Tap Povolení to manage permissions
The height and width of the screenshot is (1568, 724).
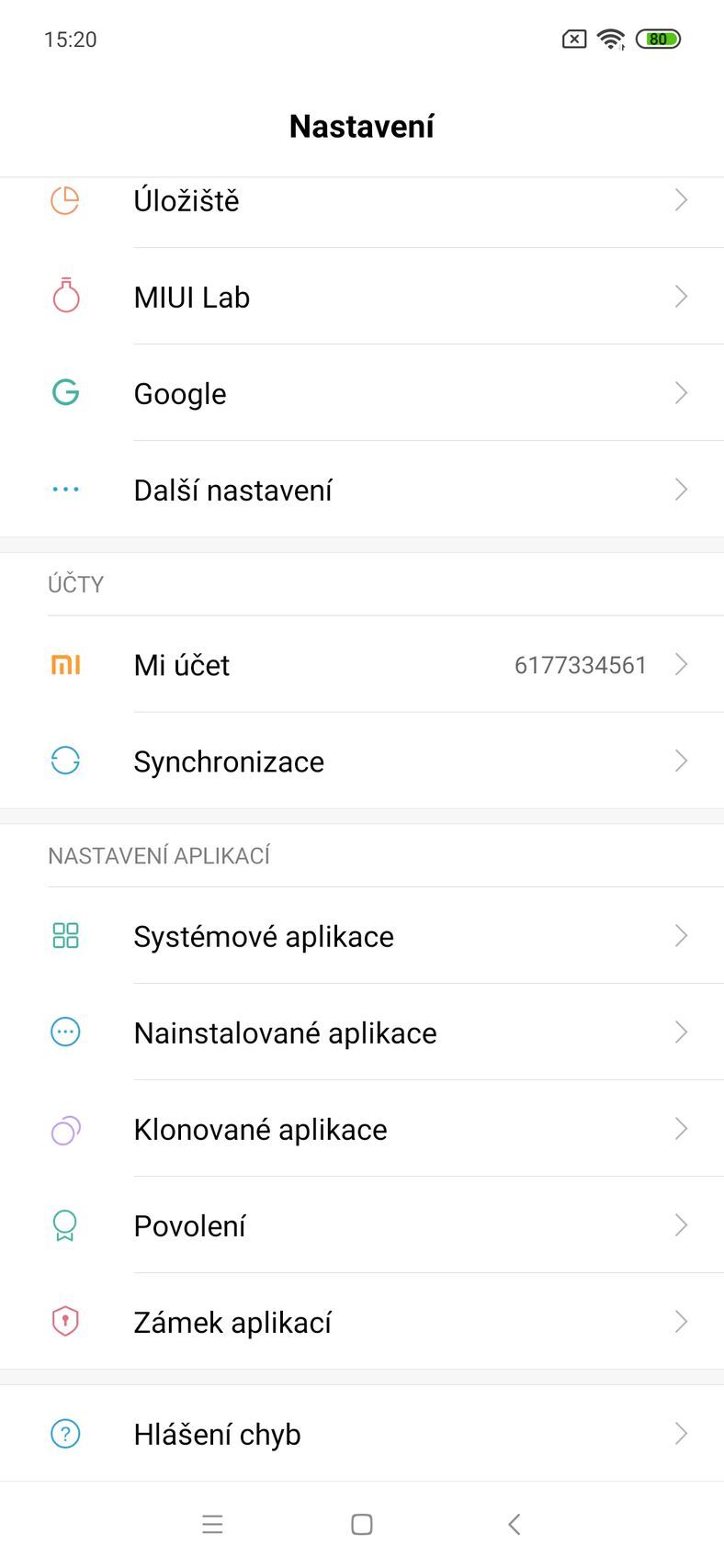coord(362,1224)
